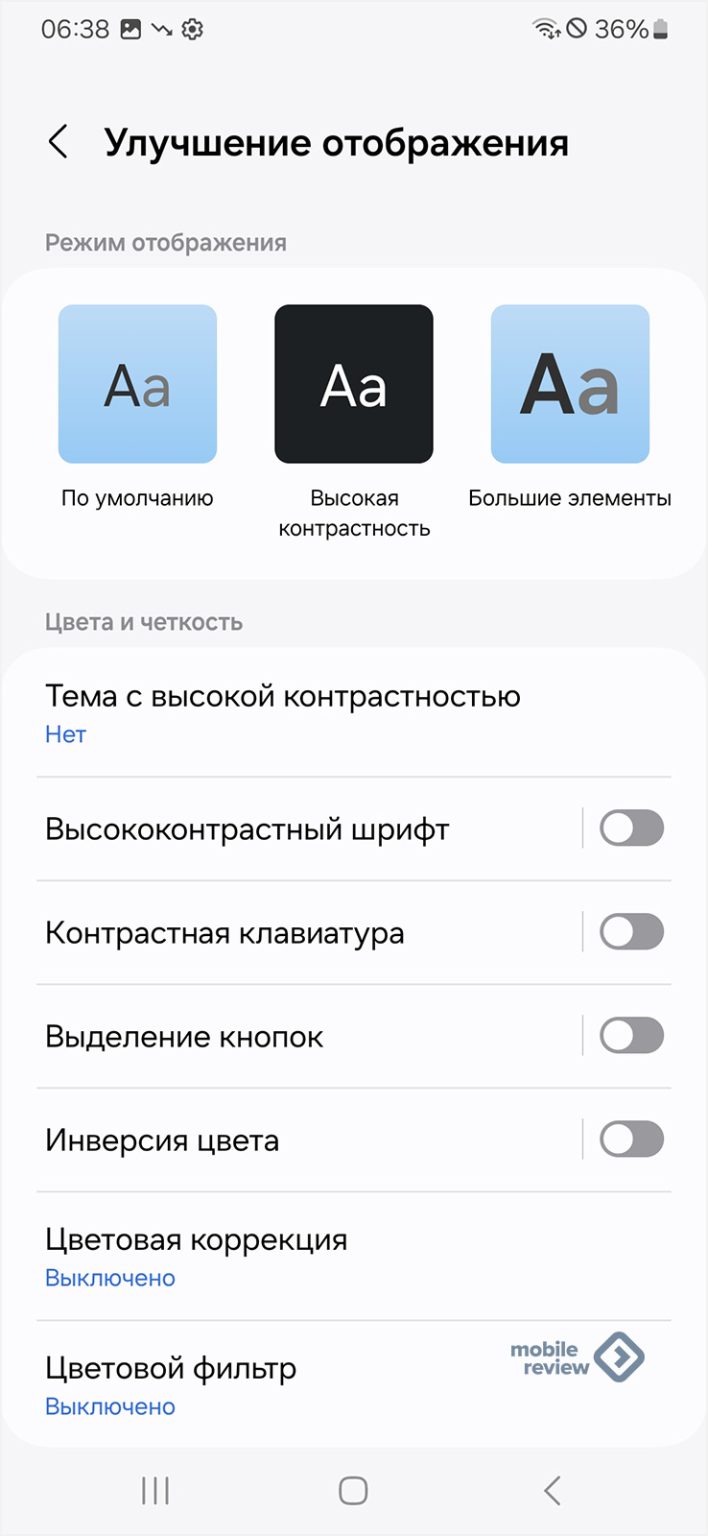
Task: Open Цветовая коррекция settings
Action: point(196,1256)
